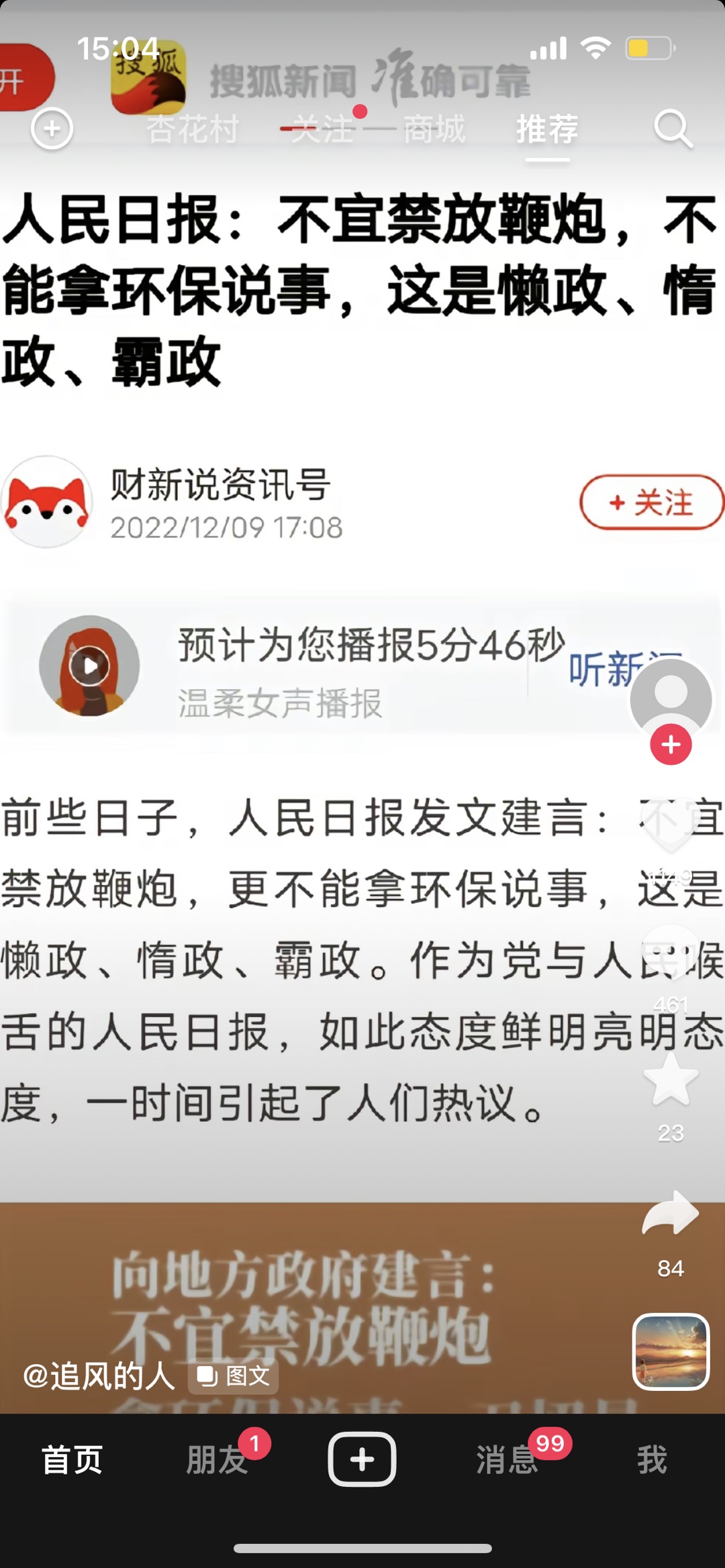The image size is (725, 1568).
Task: Open the author's gray avatar
Action: pyautogui.click(x=671, y=698)
